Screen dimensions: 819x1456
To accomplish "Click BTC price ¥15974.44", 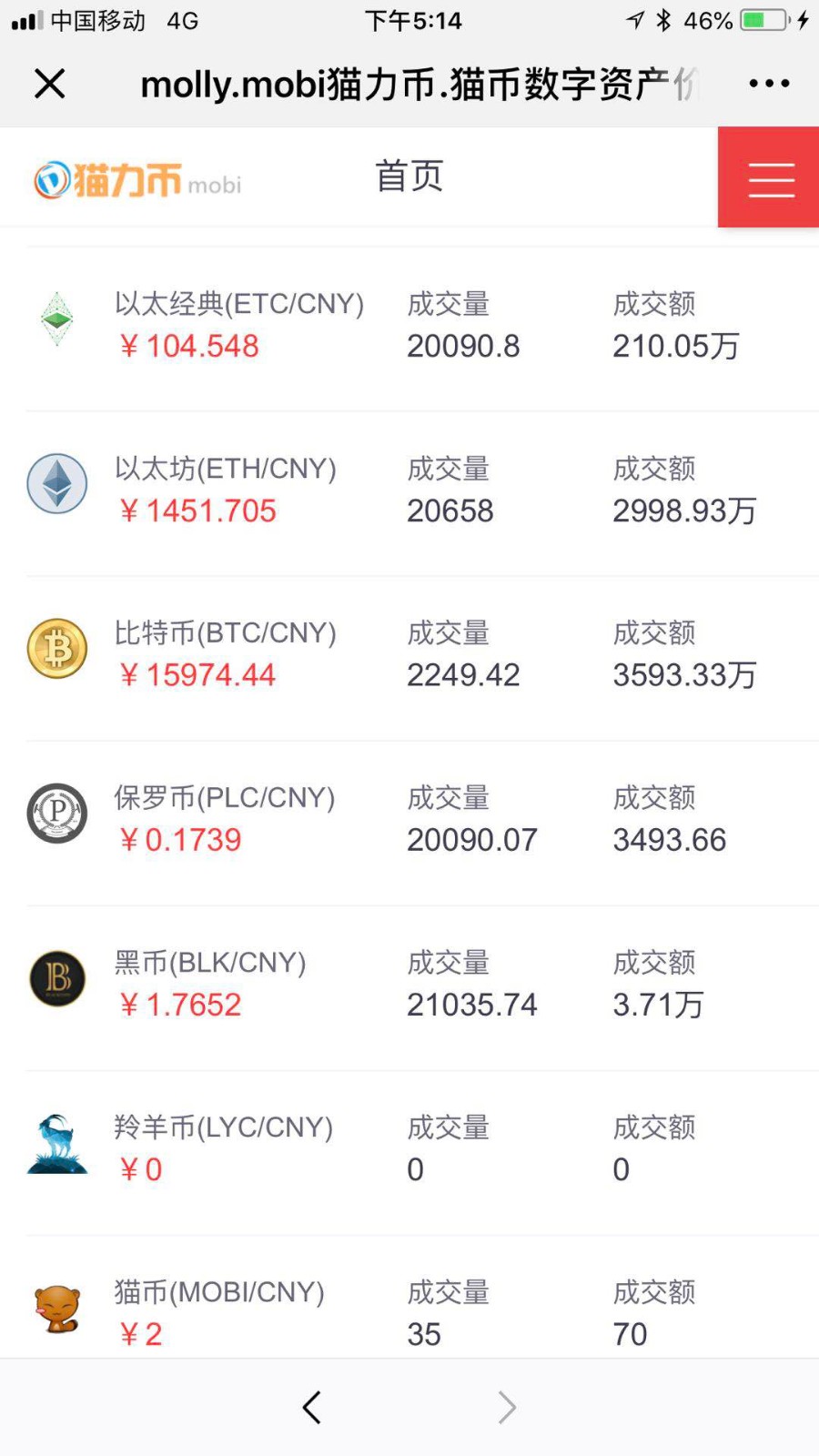I will (x=198, y=674).
